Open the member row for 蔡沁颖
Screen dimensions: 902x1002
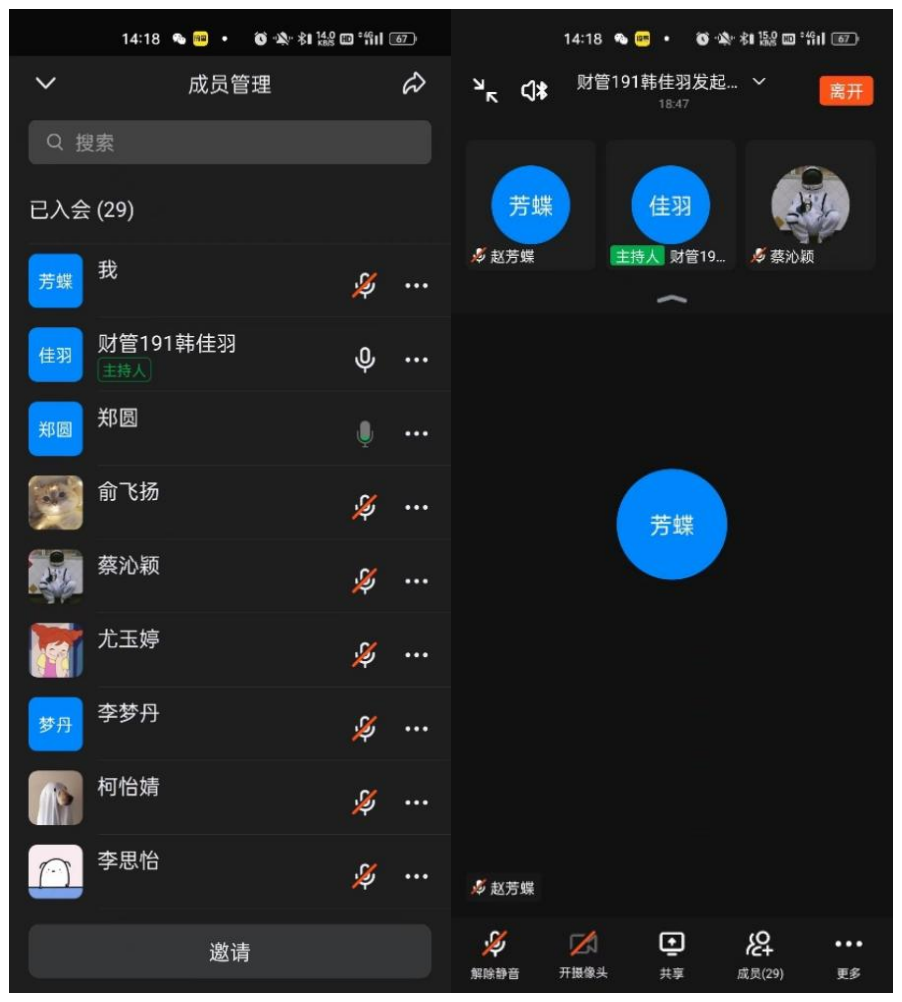tap(200, 578)
